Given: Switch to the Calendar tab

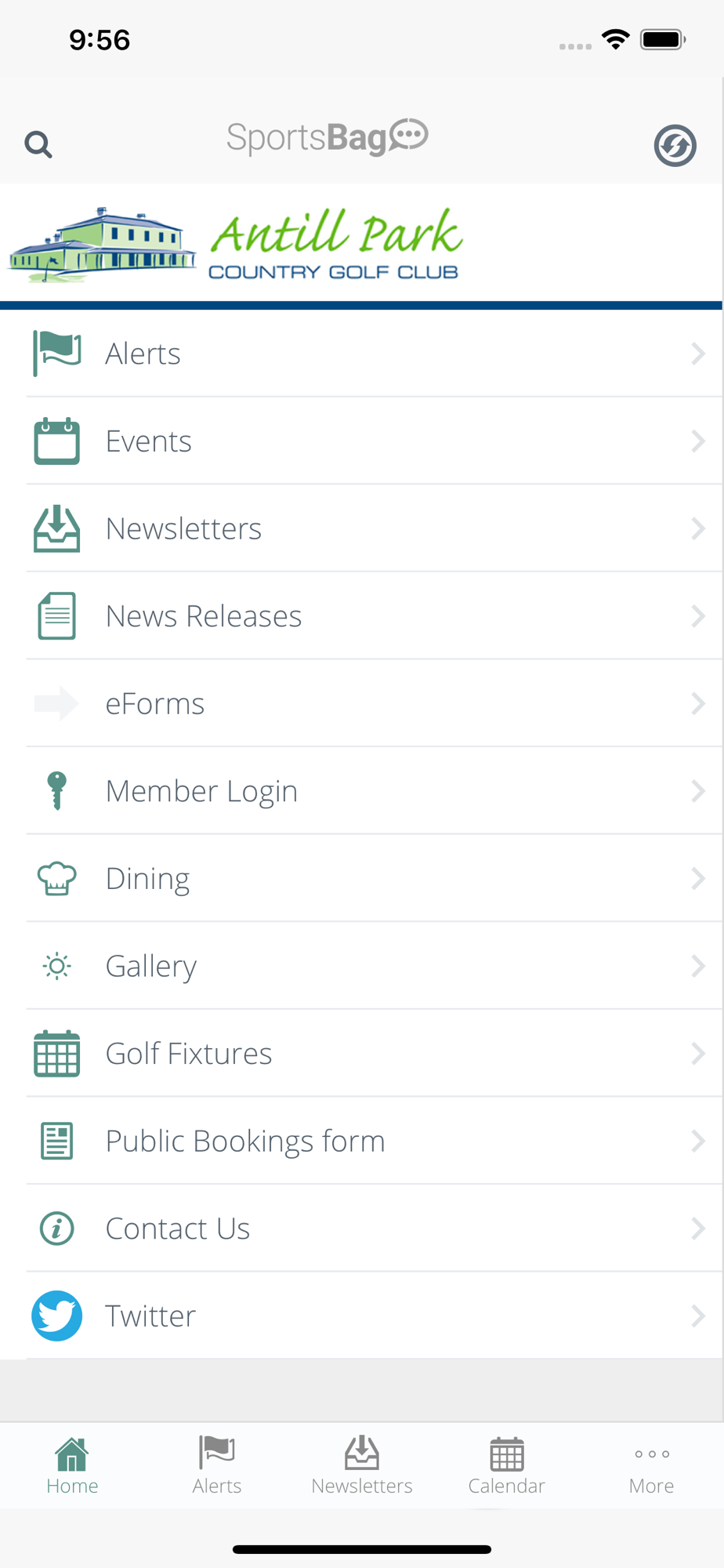Looking at the screenshot, I should (x=507, y=1466).
